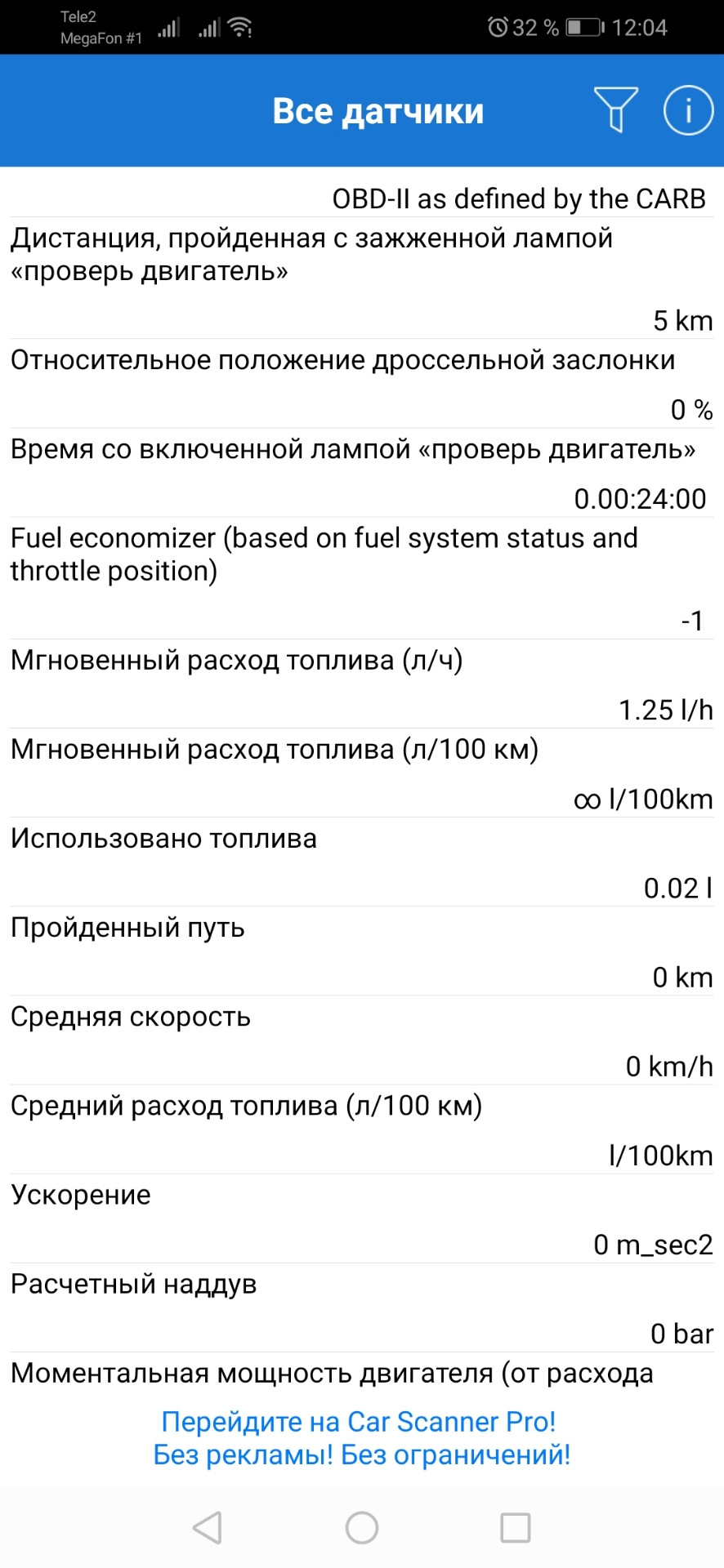
Task: Open the info icon in header
Action: (x=688, y=109)
